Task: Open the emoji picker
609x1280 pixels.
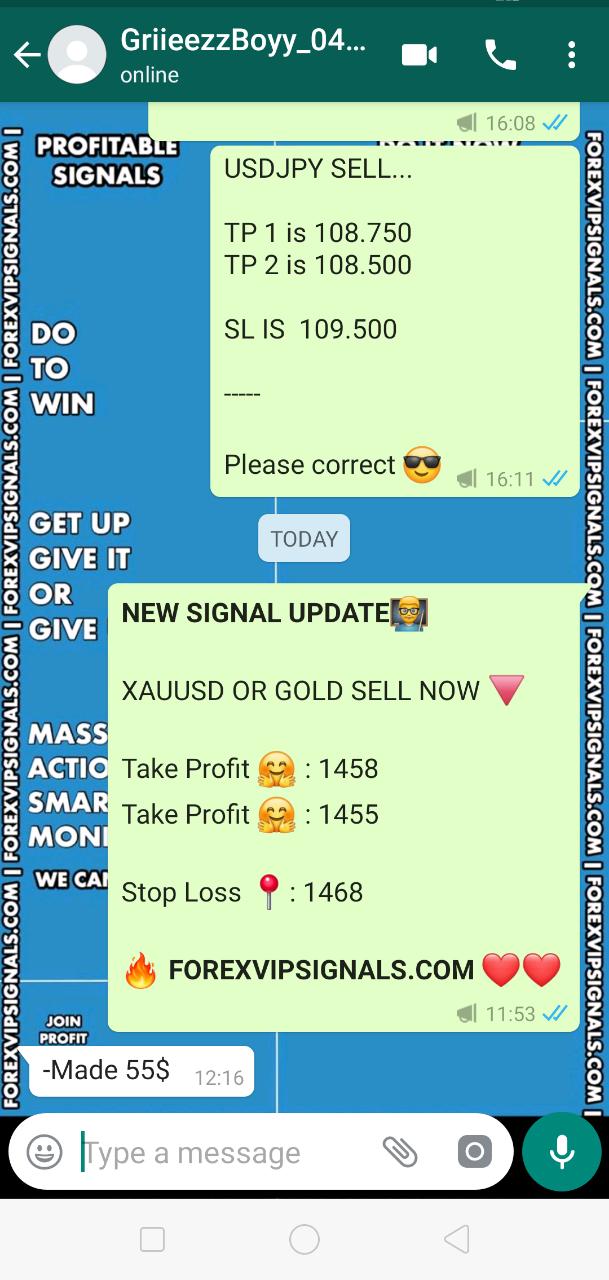Action: [44, 1152]
